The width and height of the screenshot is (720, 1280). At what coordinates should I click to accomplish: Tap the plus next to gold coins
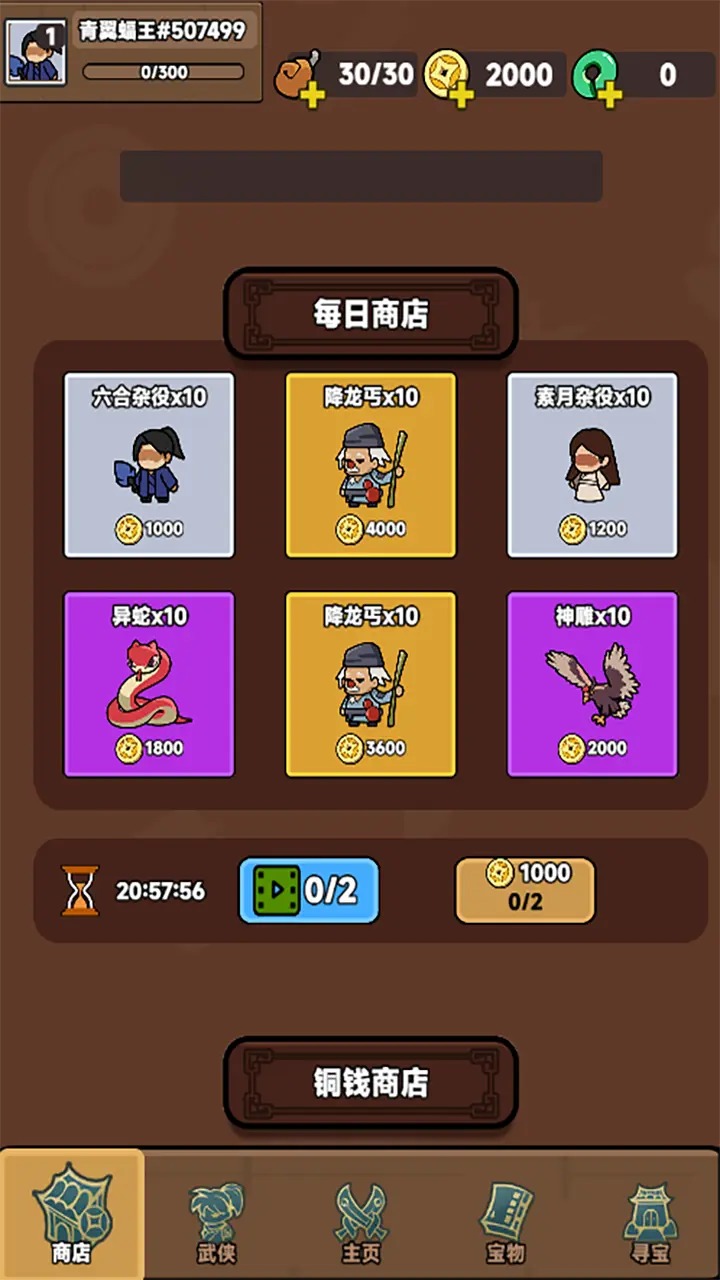click(463, 93)
